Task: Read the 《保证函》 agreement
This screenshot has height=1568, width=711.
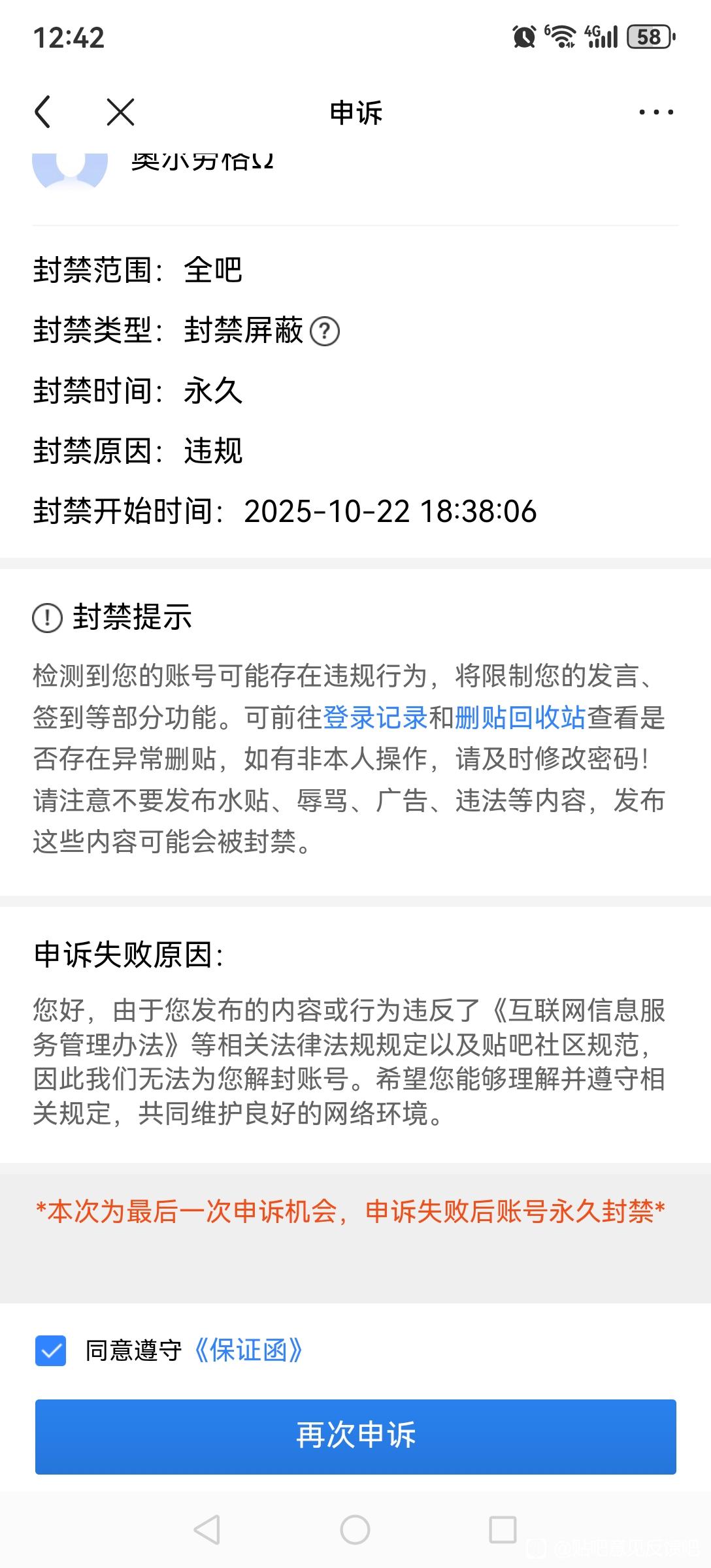Action: pyautogui.click(x=248, y=1350)
